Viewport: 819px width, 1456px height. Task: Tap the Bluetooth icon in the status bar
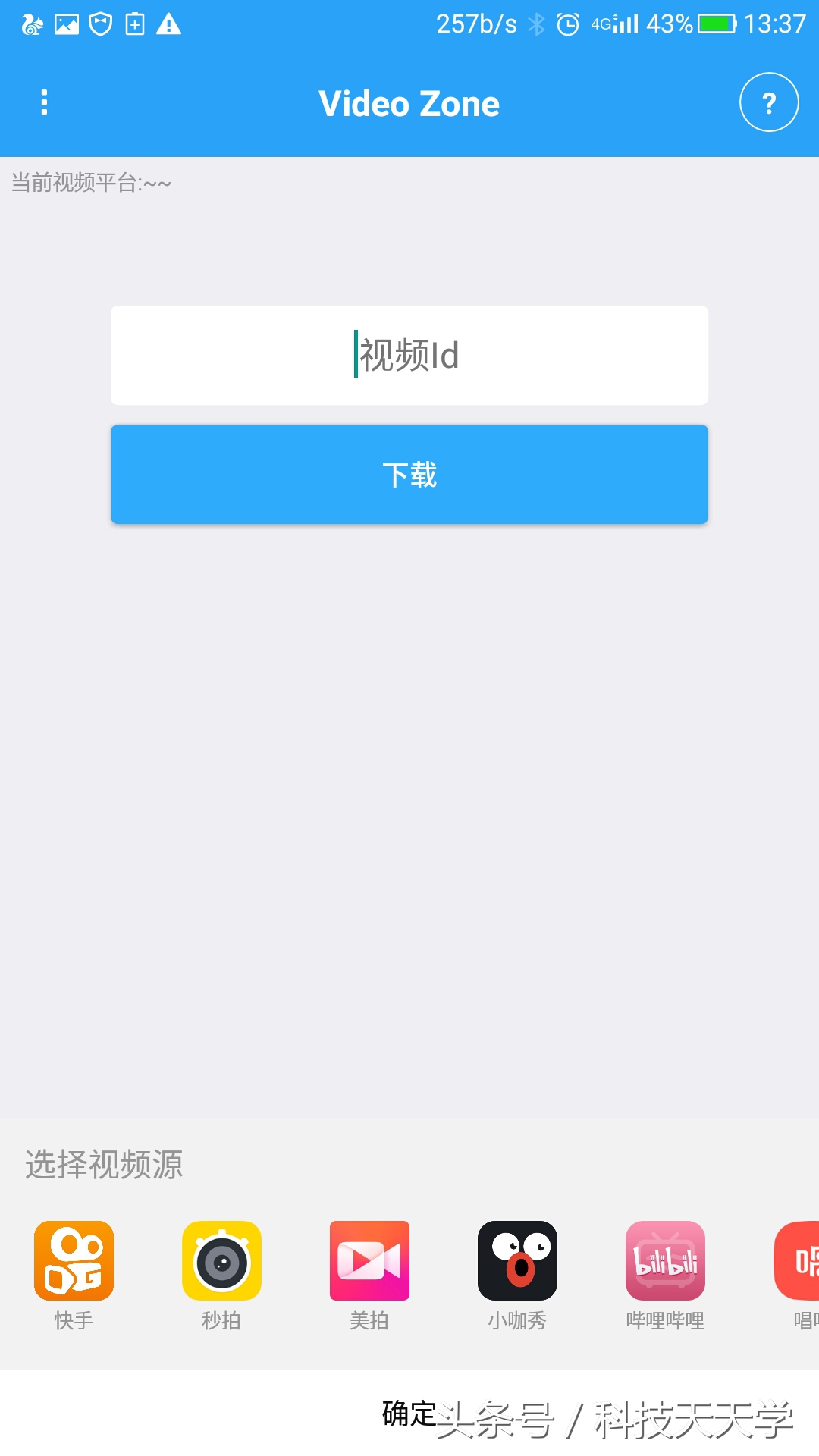[x=538, y=23]
